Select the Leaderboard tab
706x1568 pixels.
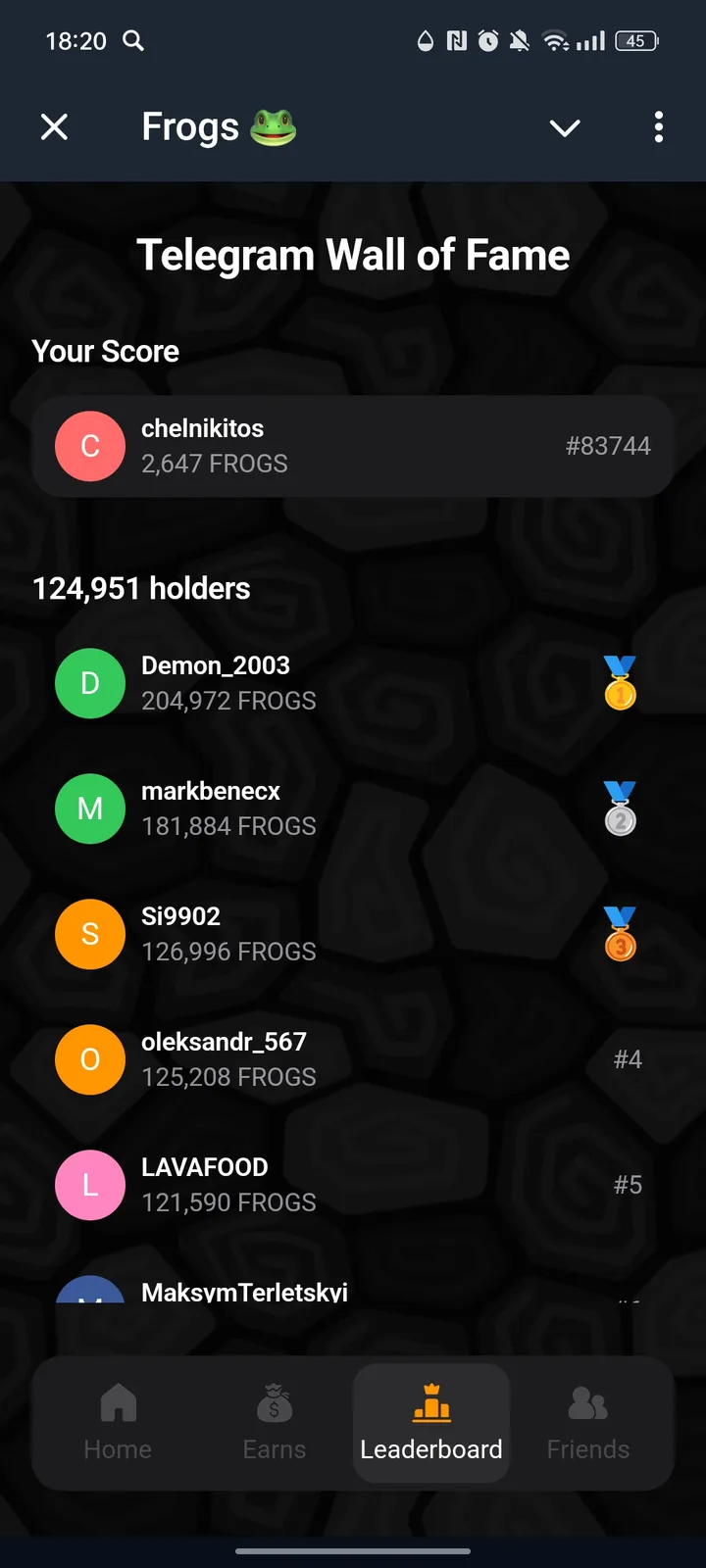tap(430, 1424)
